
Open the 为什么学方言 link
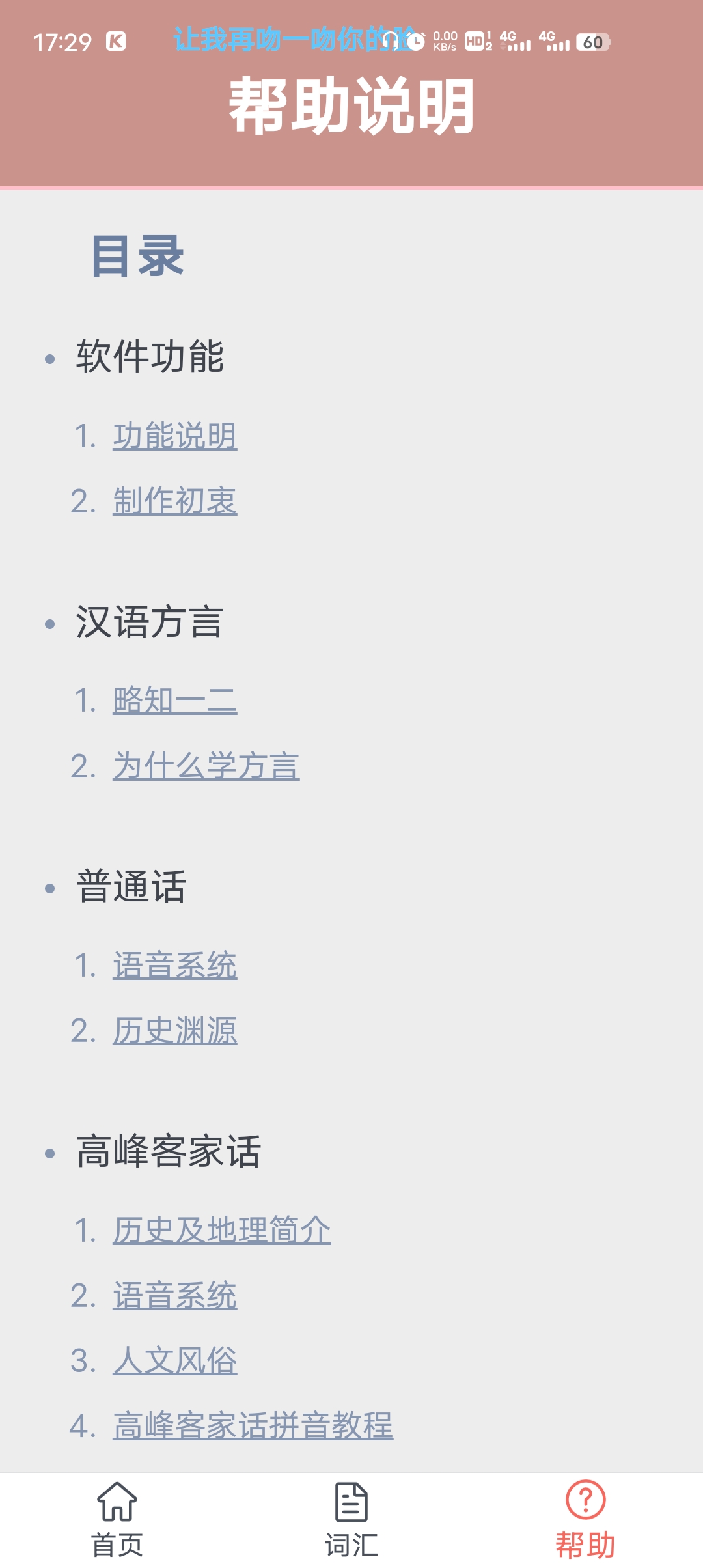[x=206, y=766]
